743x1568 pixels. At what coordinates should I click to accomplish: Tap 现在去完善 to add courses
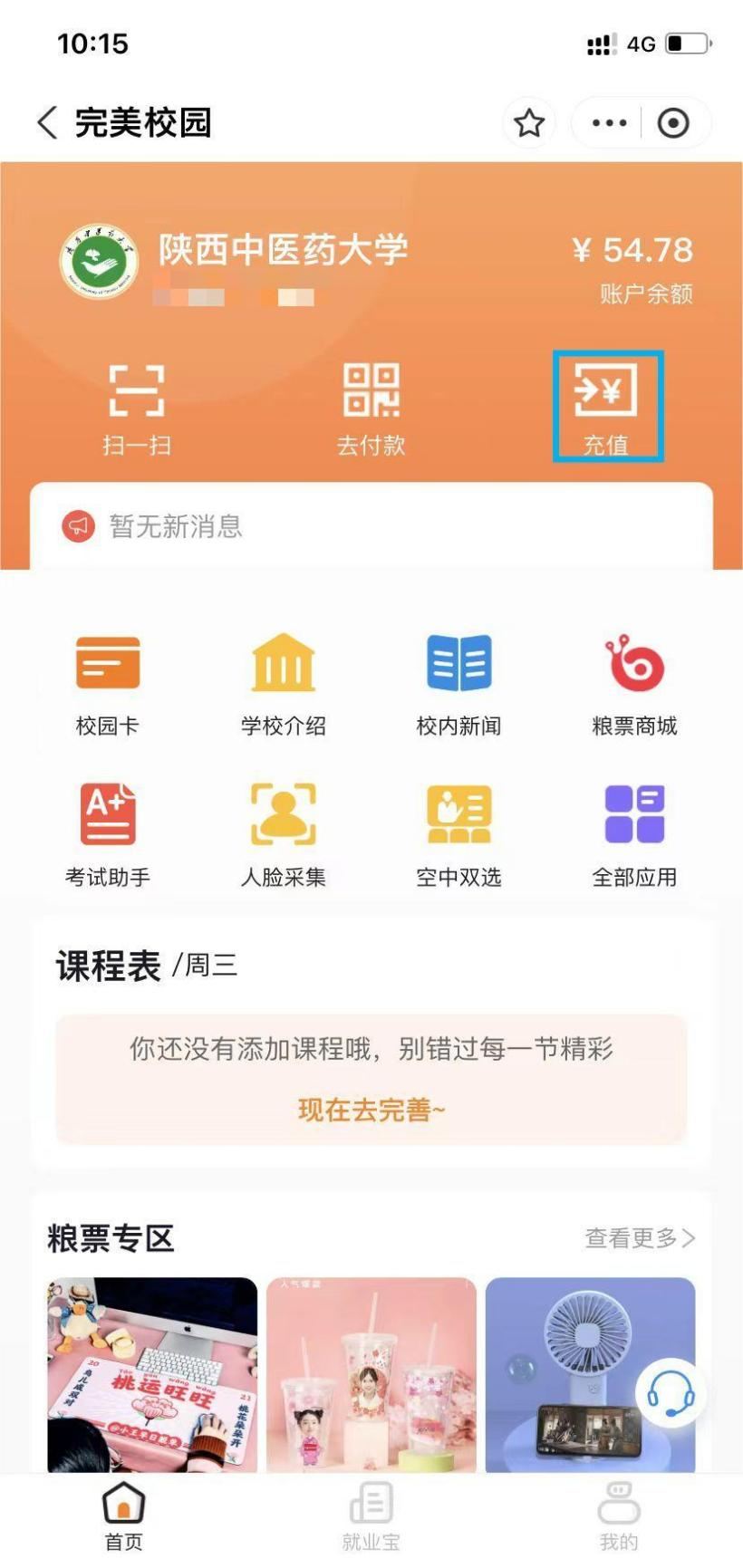coord(371,1110)
